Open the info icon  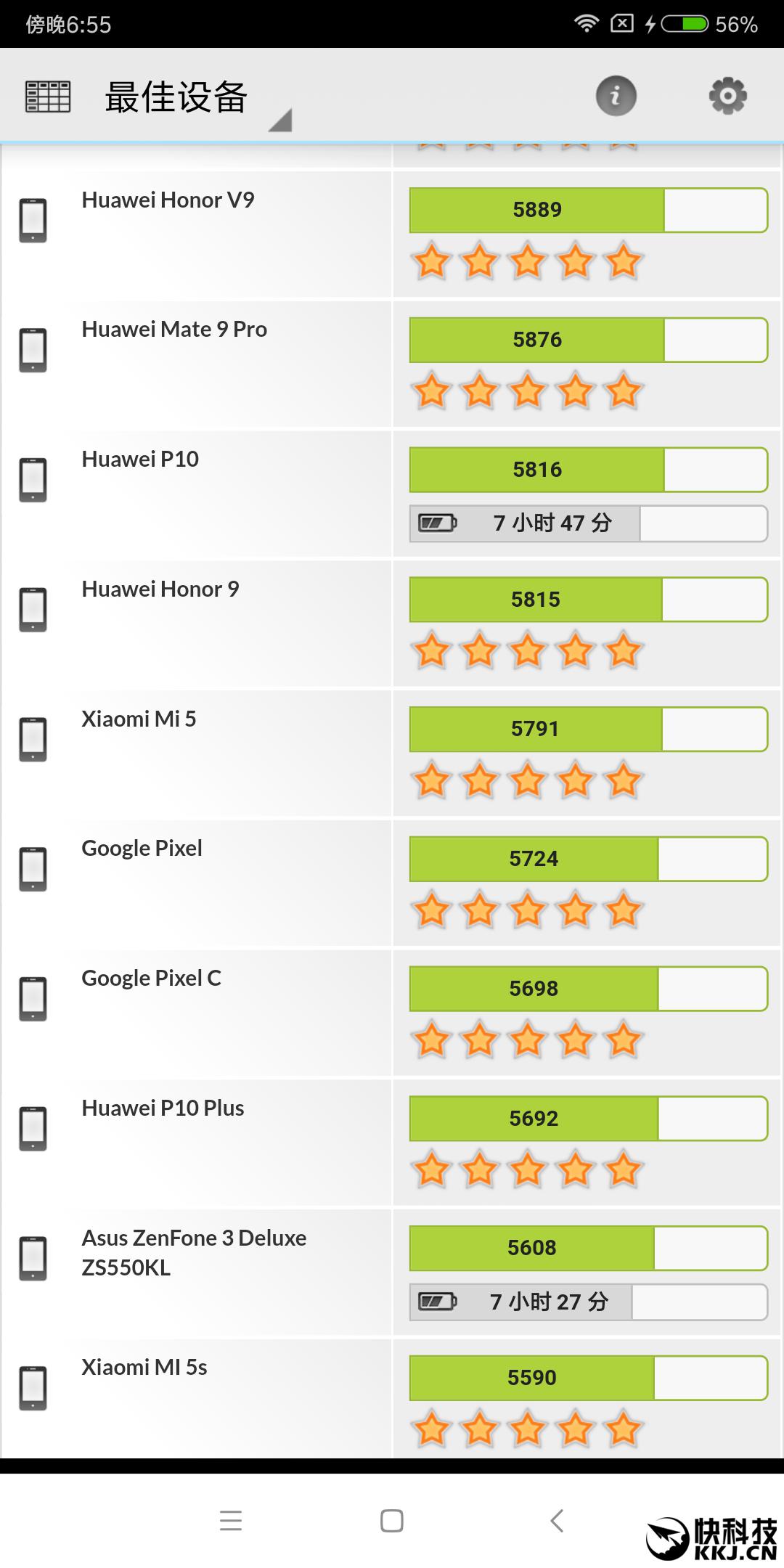click(616, 96)
